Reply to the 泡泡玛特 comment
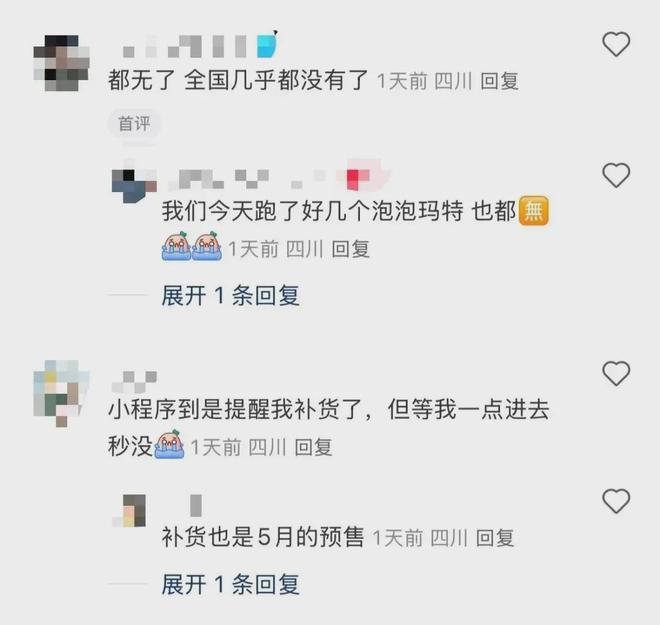 350,249
